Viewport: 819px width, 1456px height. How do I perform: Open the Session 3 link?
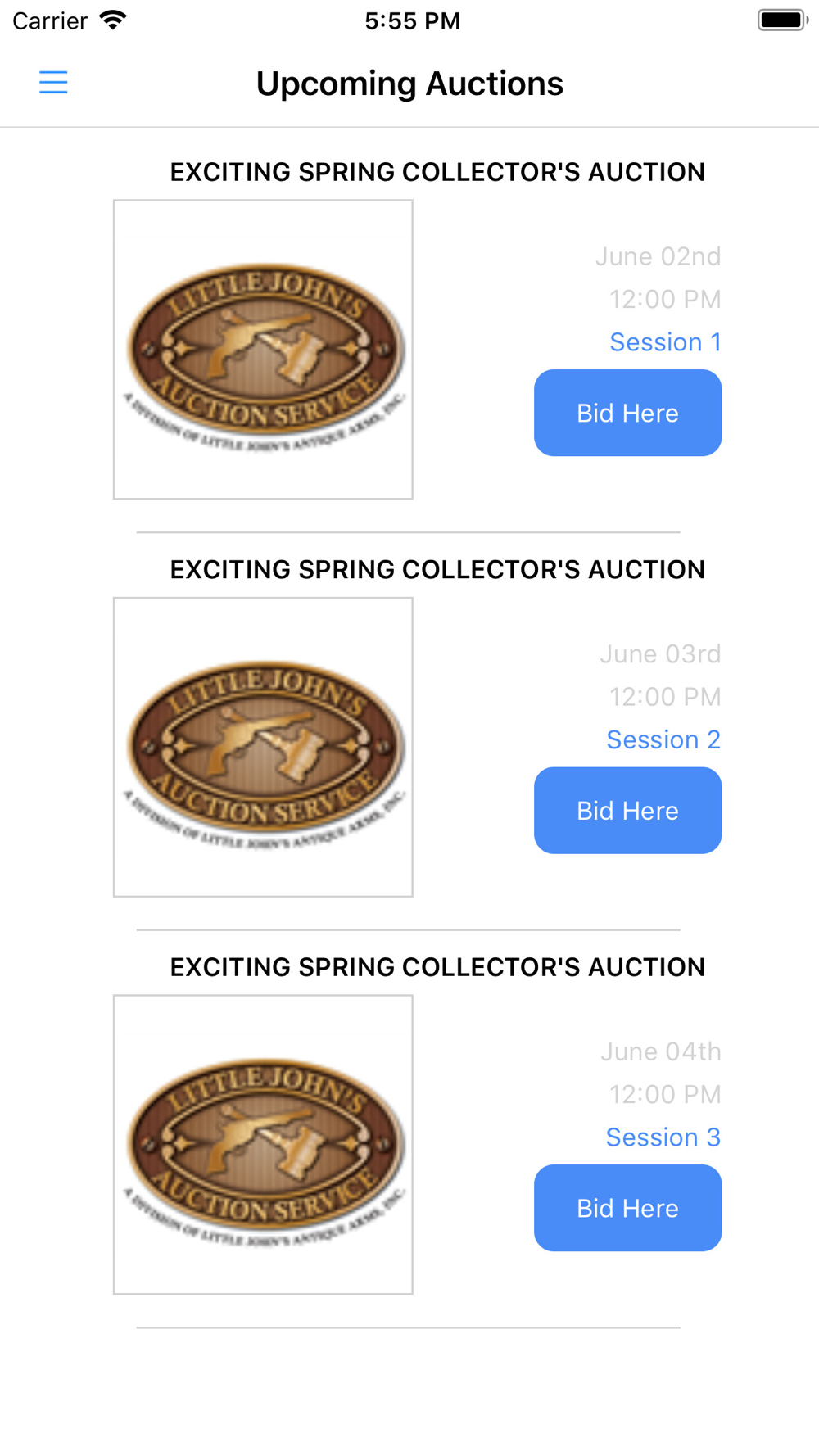pos(663,1137)
